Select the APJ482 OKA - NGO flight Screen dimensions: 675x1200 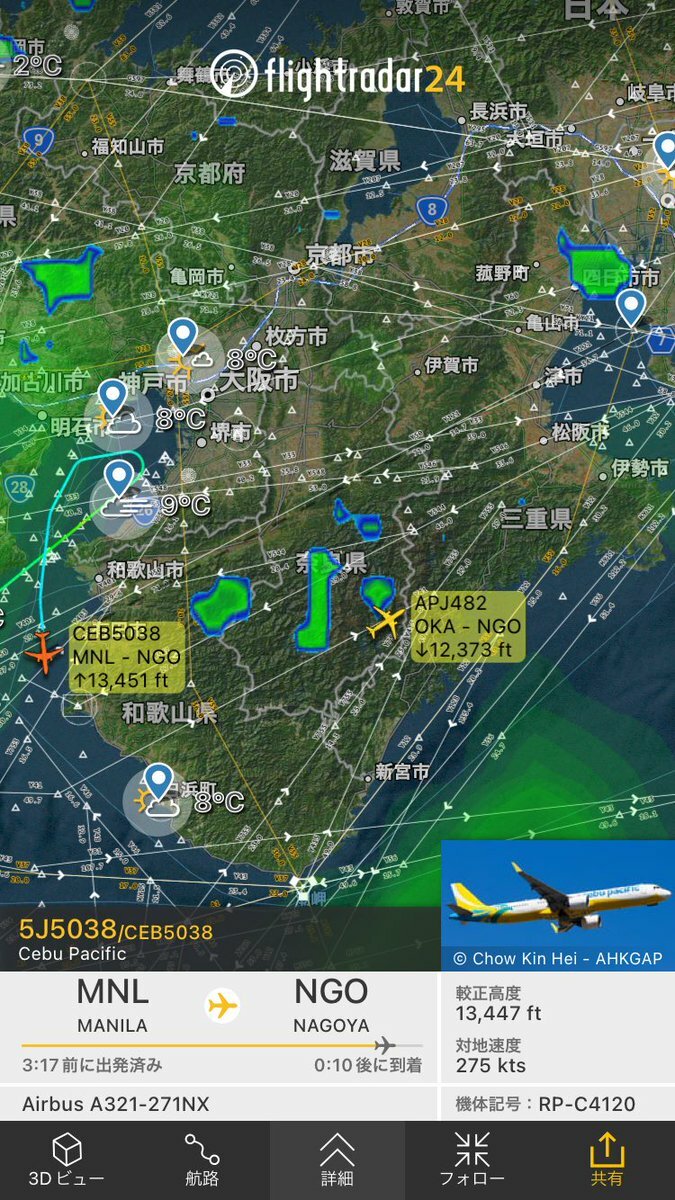click(x=384, y=624)
